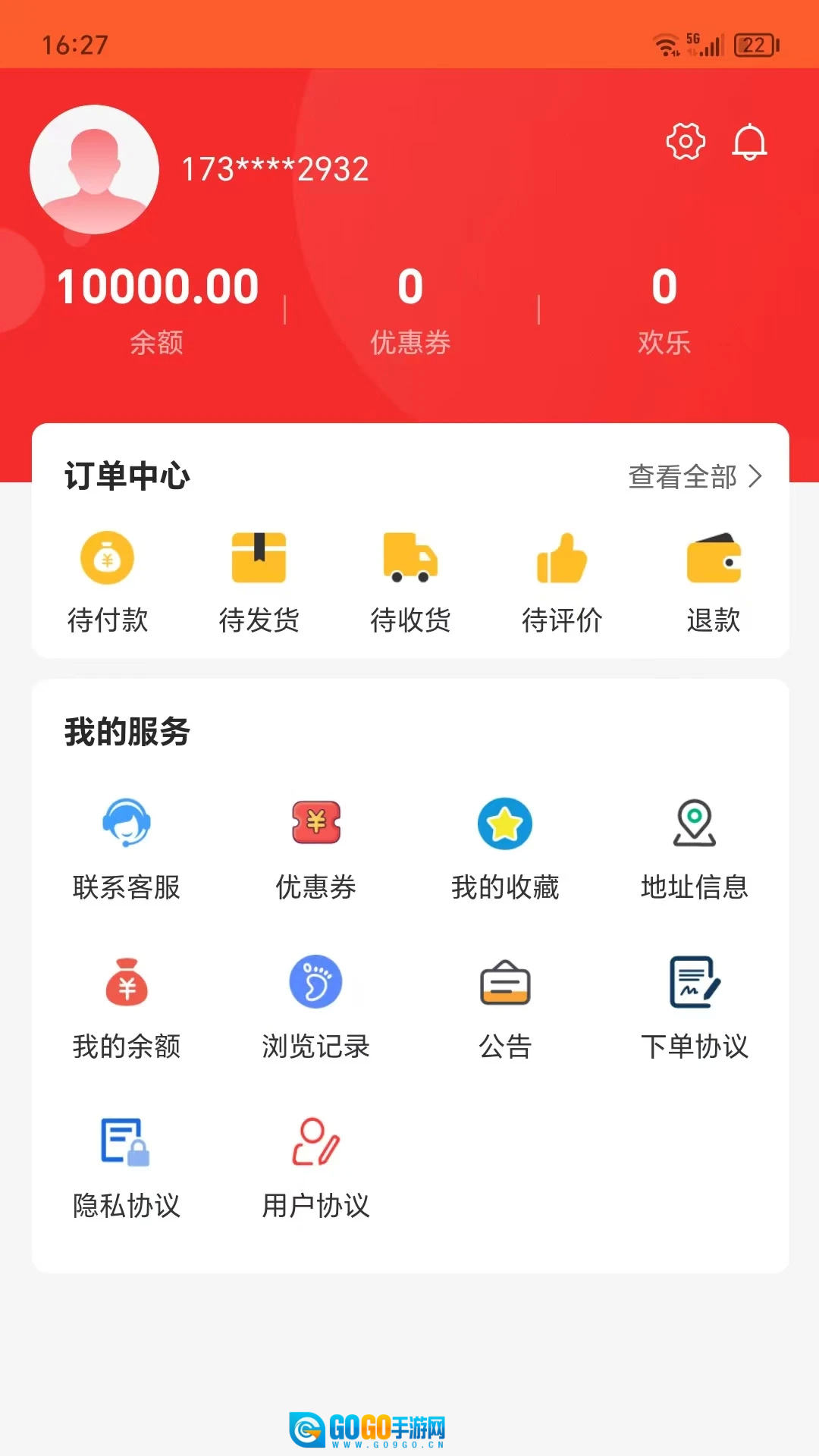View all orders via 查看全部
Viewport: 819px width, 1456px height.
695,476
